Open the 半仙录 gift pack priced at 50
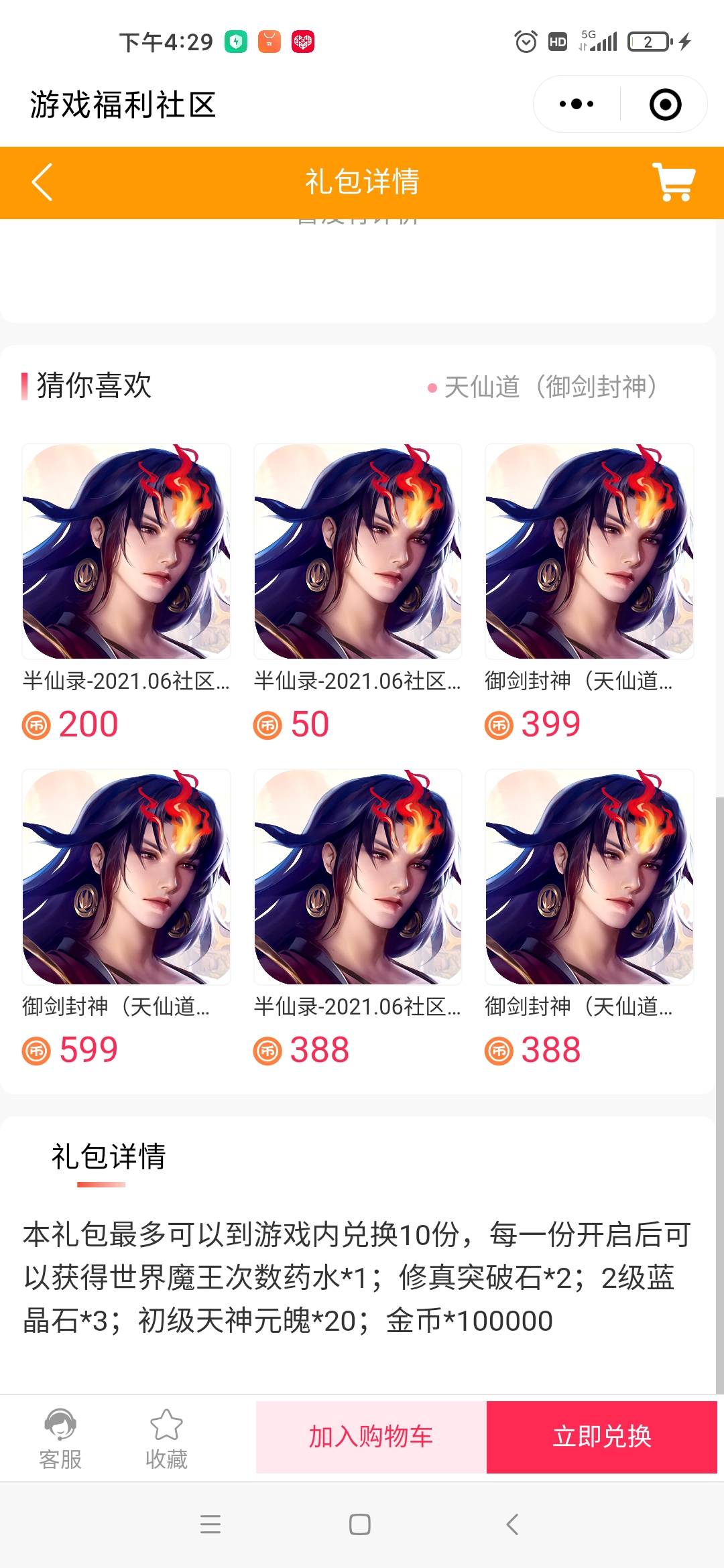The height and width of the screenshot is (1568, 724). pyautogui.click(x=357, y=551)
